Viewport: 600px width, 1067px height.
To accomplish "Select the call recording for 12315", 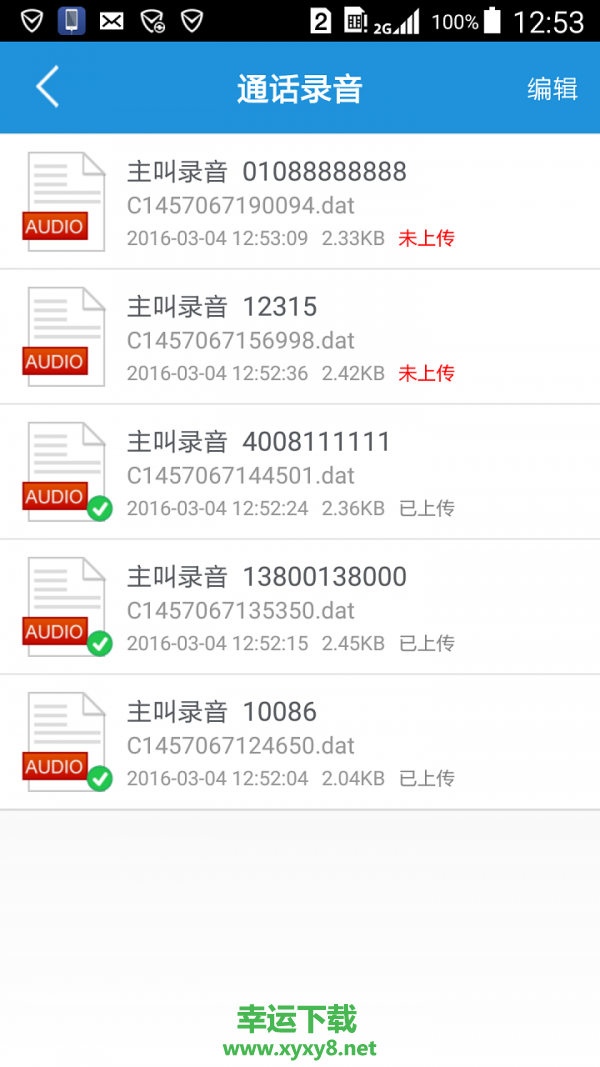I will click(x=300, y=338).
